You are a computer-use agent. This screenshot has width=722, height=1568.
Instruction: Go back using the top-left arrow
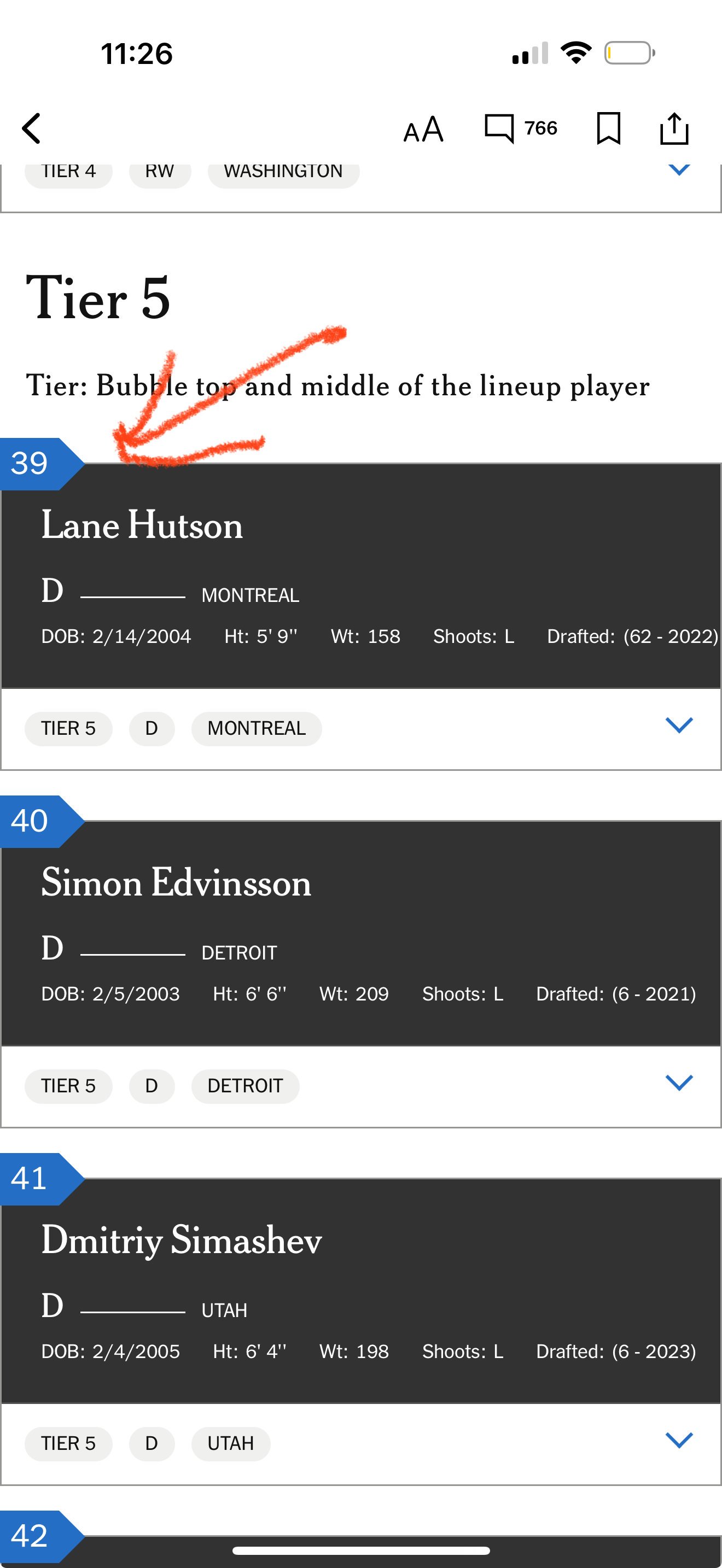click(x=32, y=128)
